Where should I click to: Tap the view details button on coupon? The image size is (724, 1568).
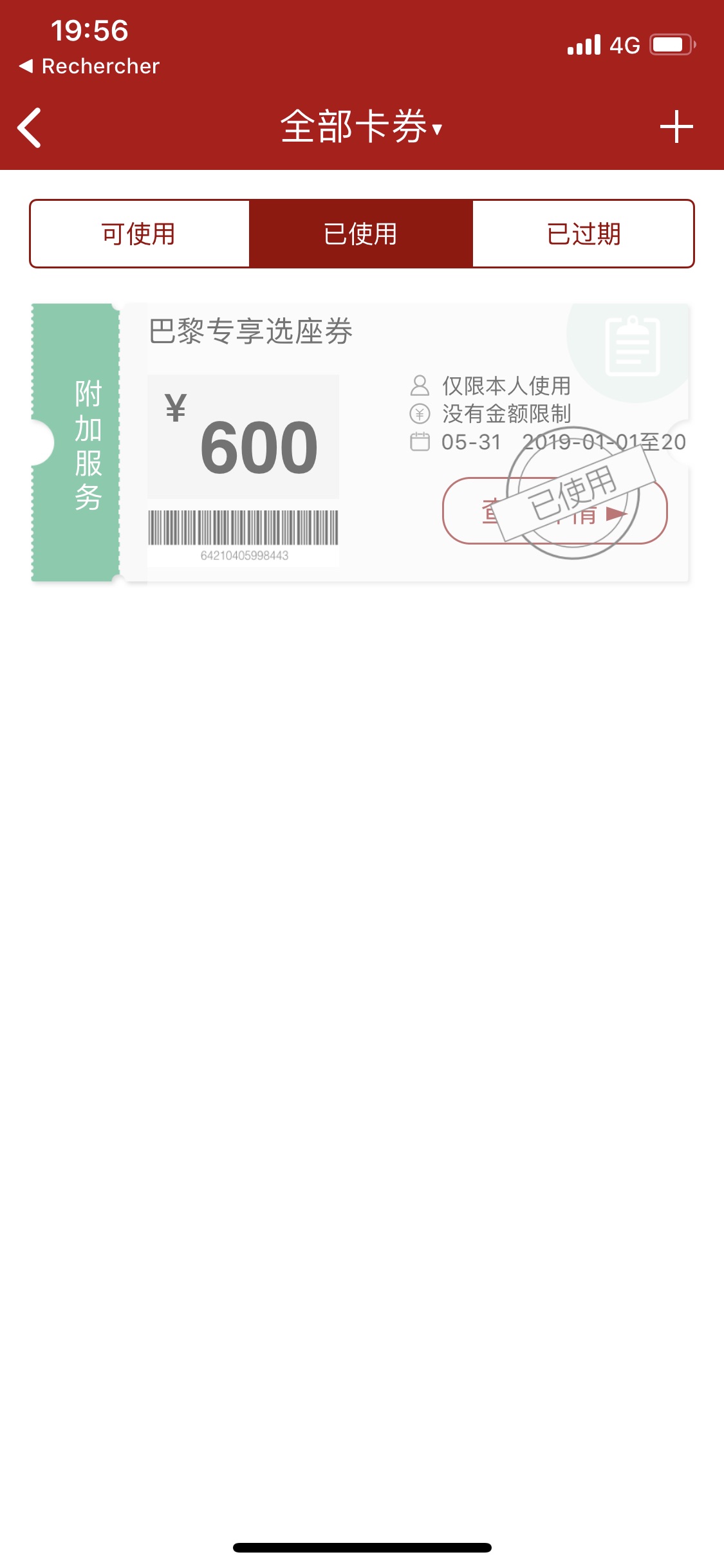pos(555,511)
